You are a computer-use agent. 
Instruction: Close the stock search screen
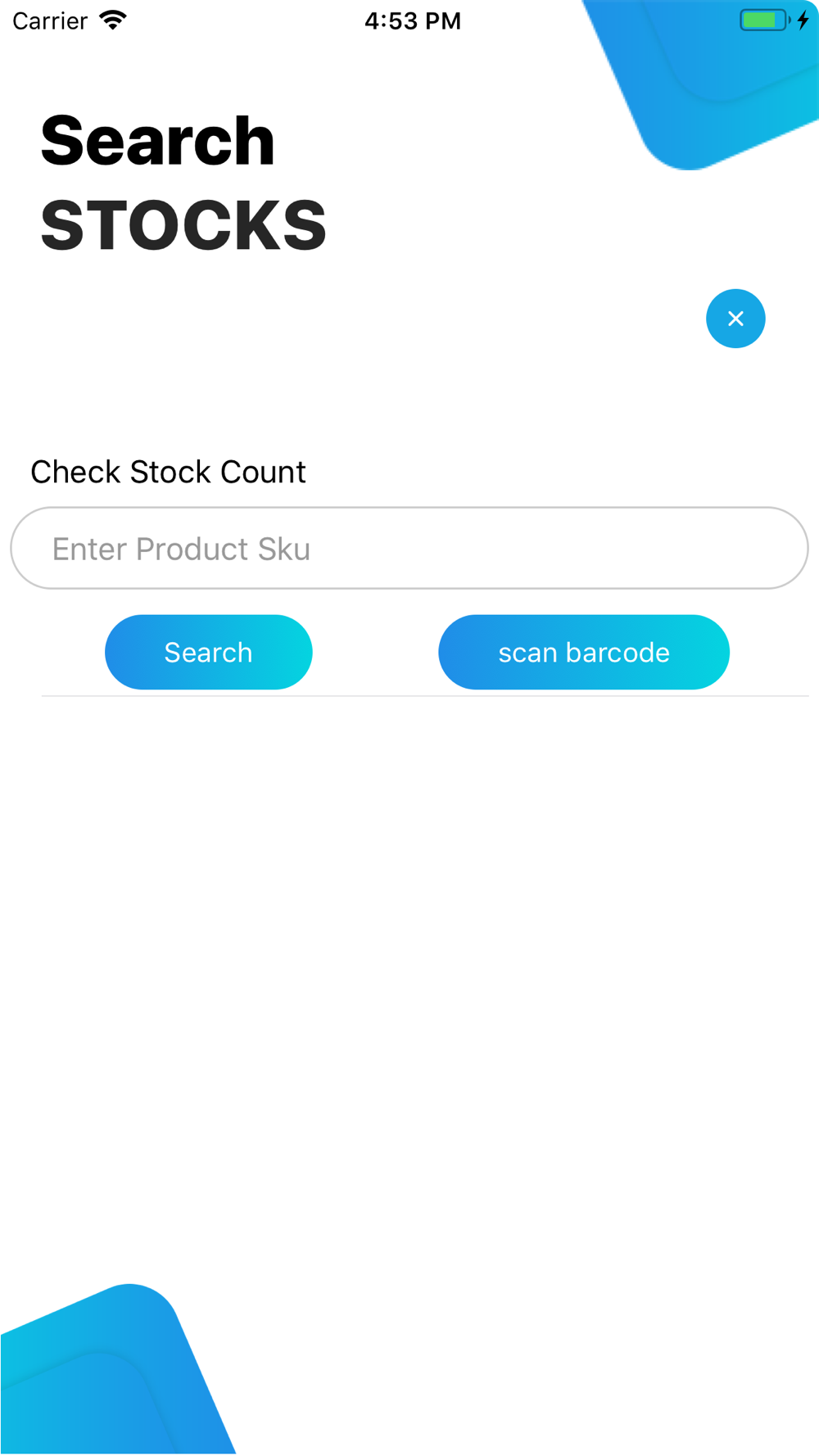coord(735,319)
